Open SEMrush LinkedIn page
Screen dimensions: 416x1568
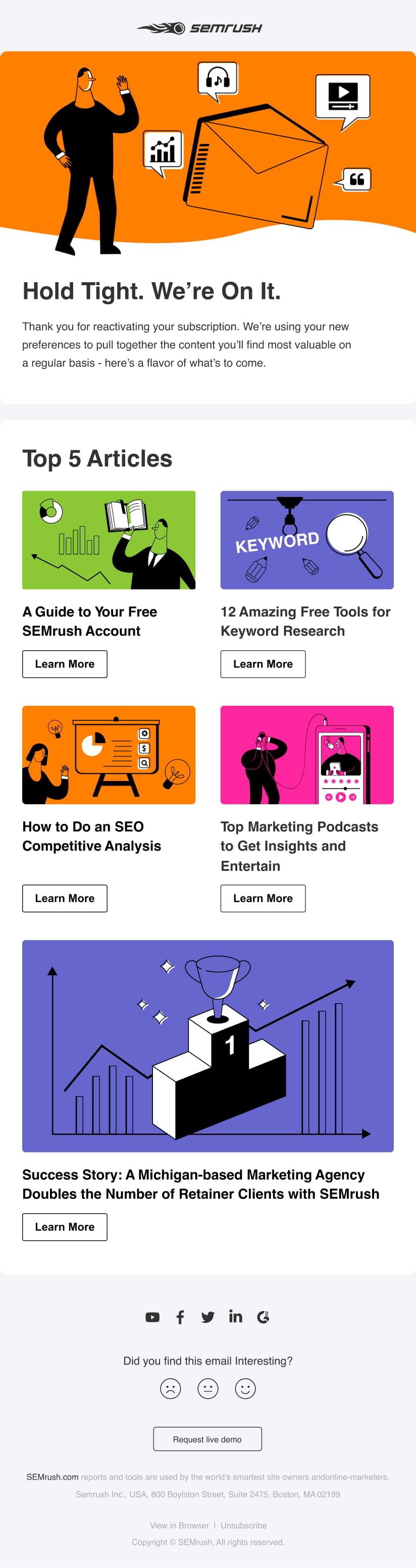(x=235, y=1317)
